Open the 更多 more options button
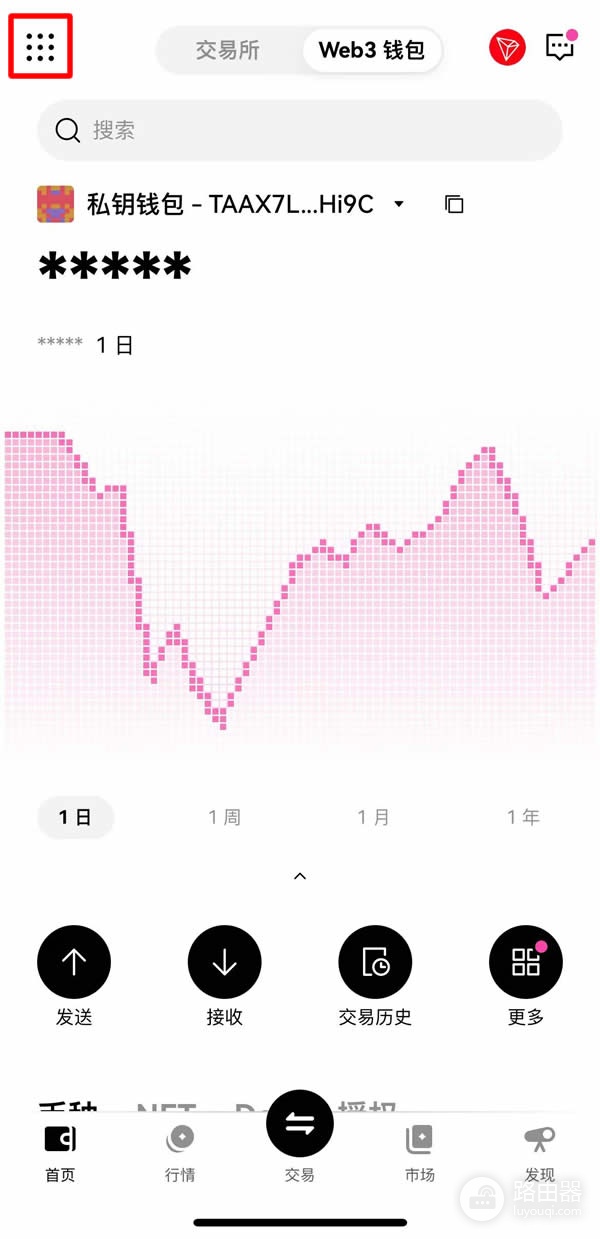 526,962
